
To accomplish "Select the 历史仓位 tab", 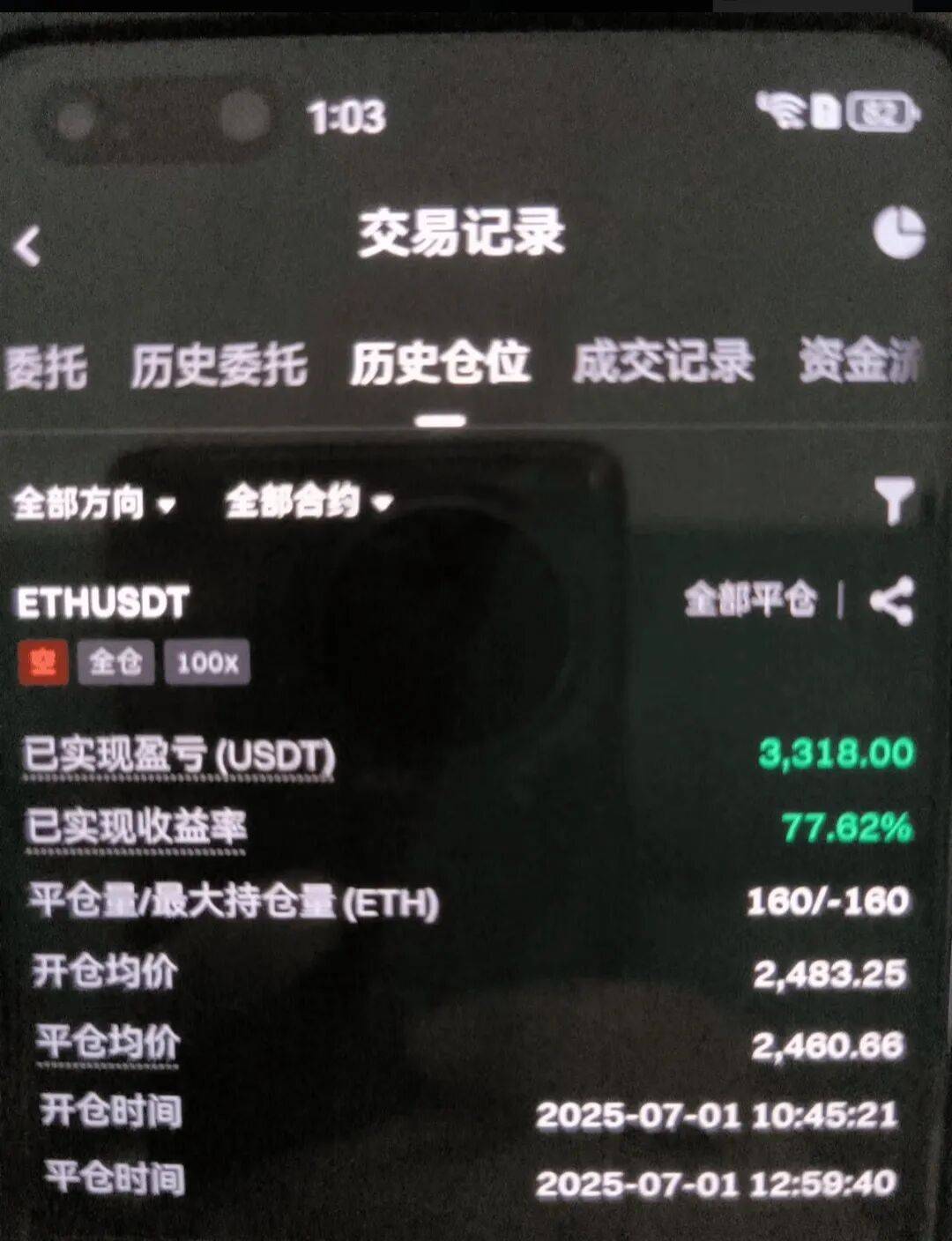I will pyautogui.click(x=440, y=363).
